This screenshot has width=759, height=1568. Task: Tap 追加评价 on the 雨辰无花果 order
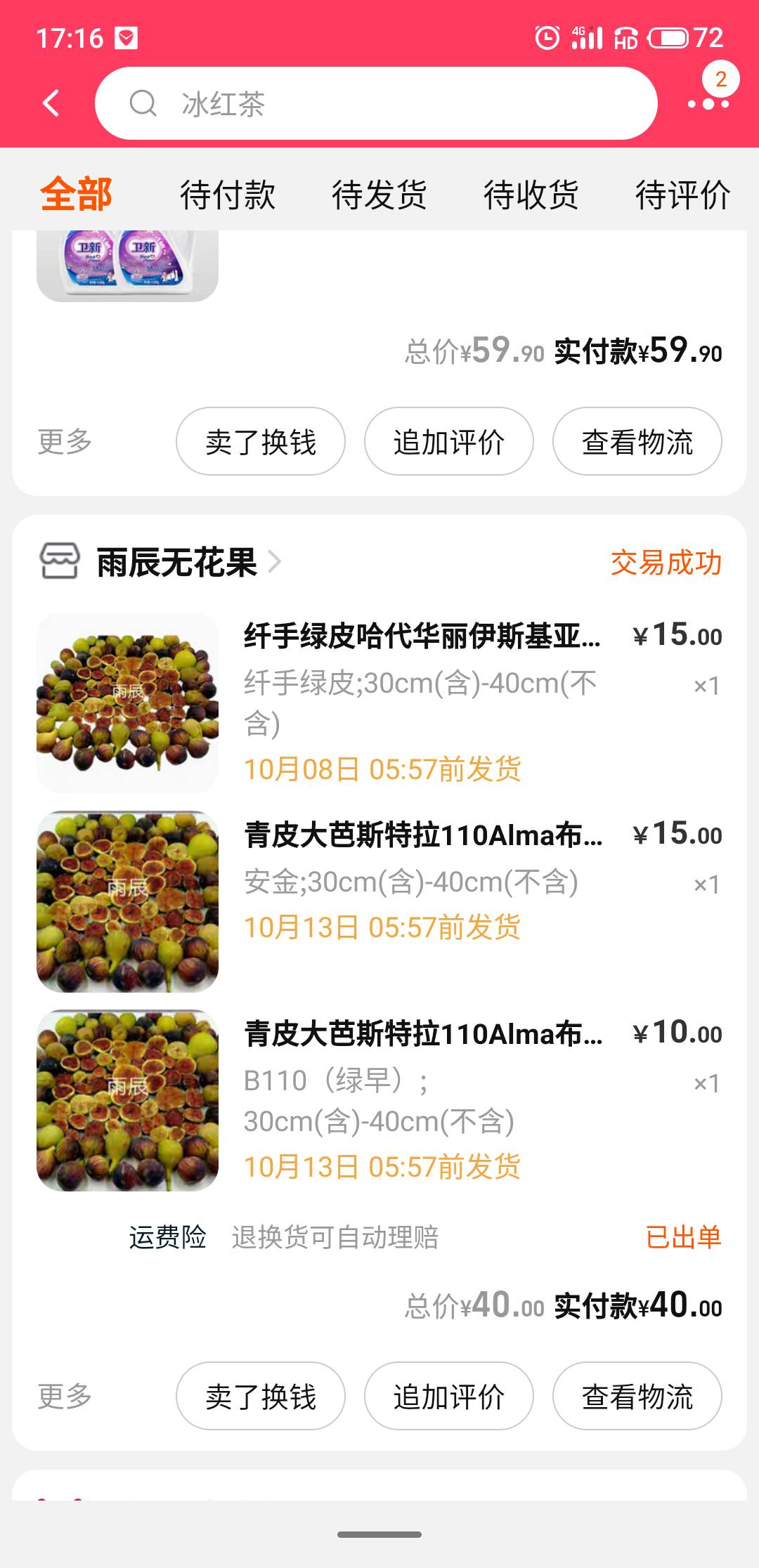[449, 1396]
